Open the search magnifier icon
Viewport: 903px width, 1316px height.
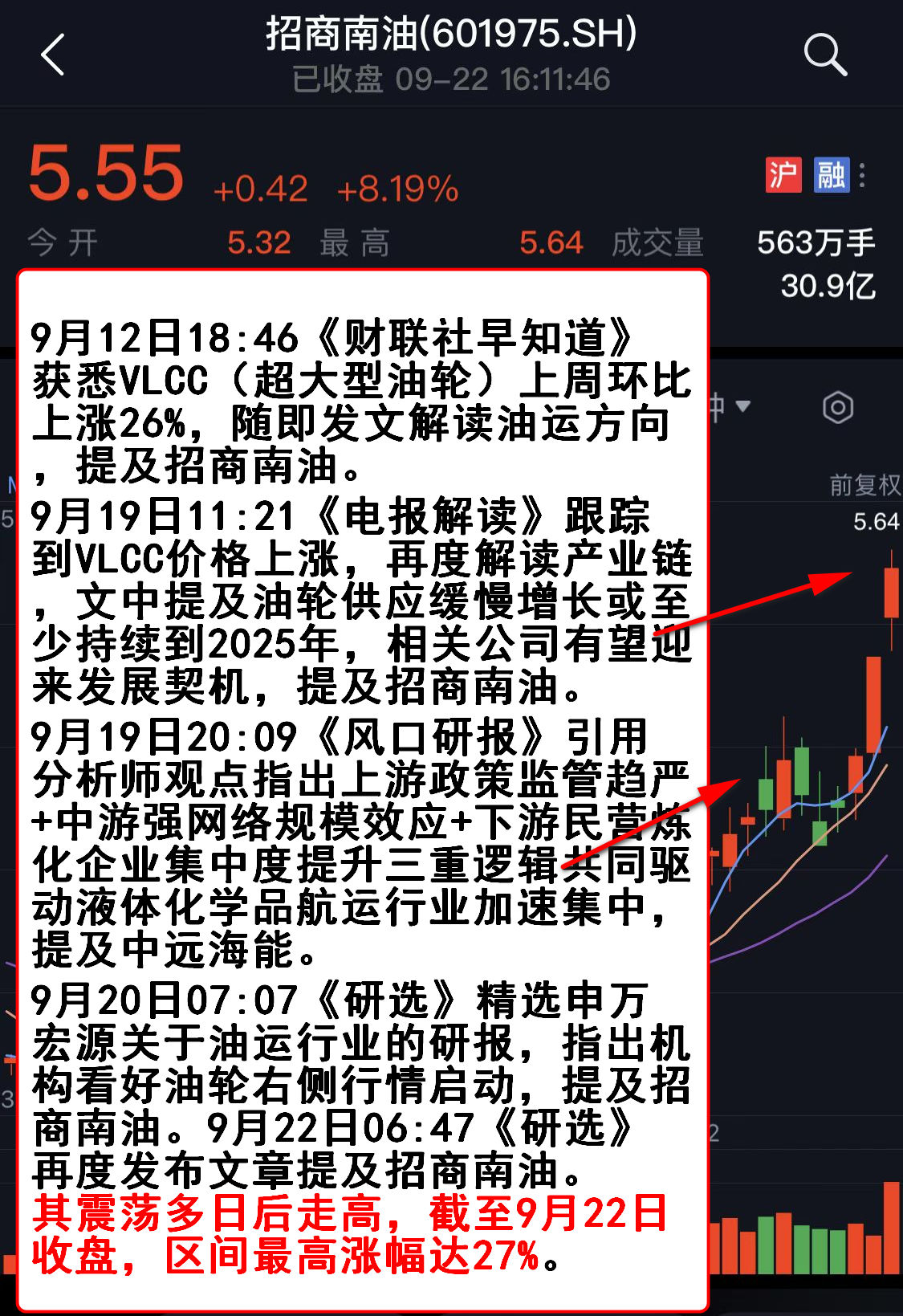(824, 55)
